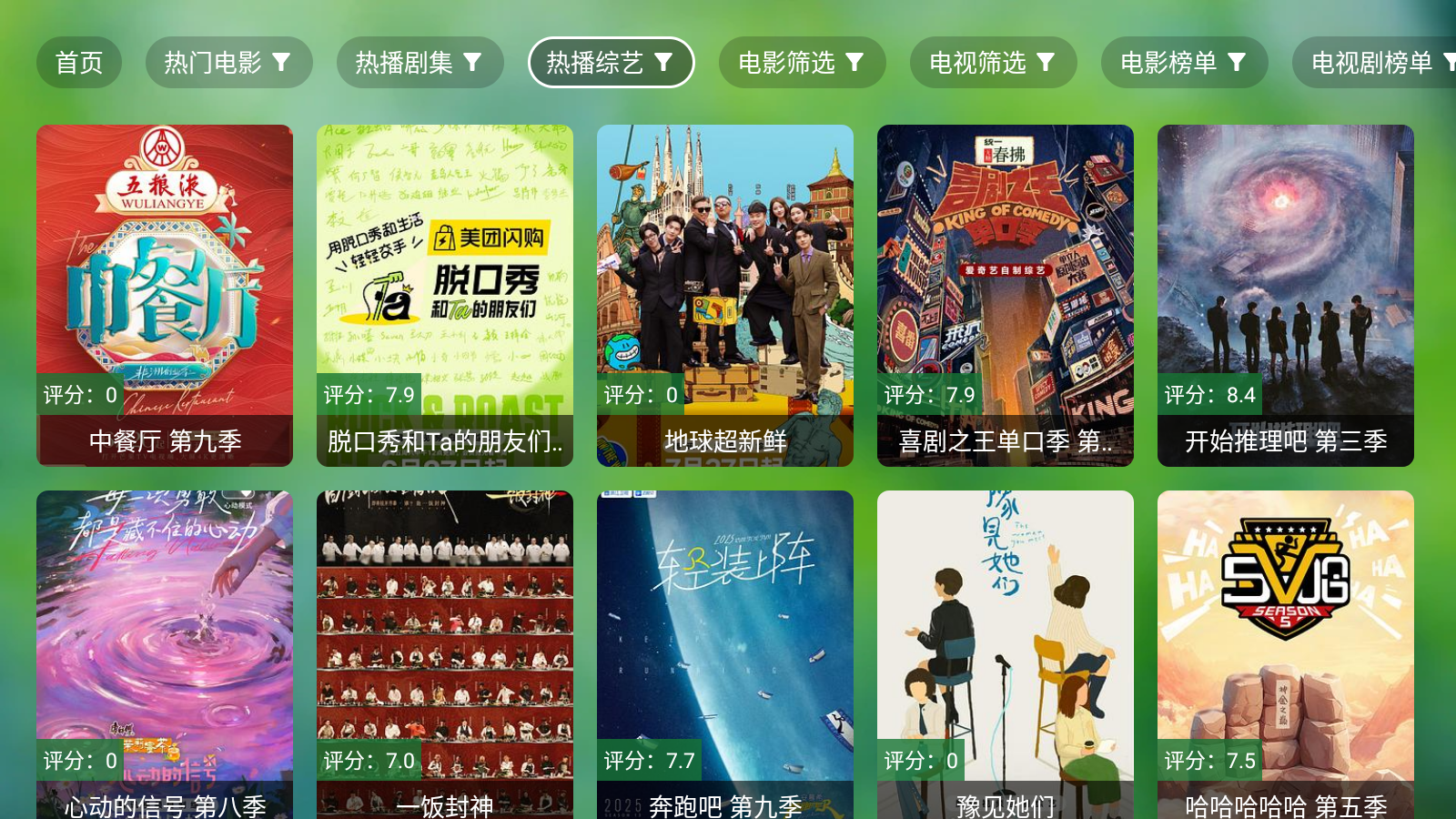The image size is (1456, 819).
Task: Open 心动的信号 第八季
Action: [165, 655]
